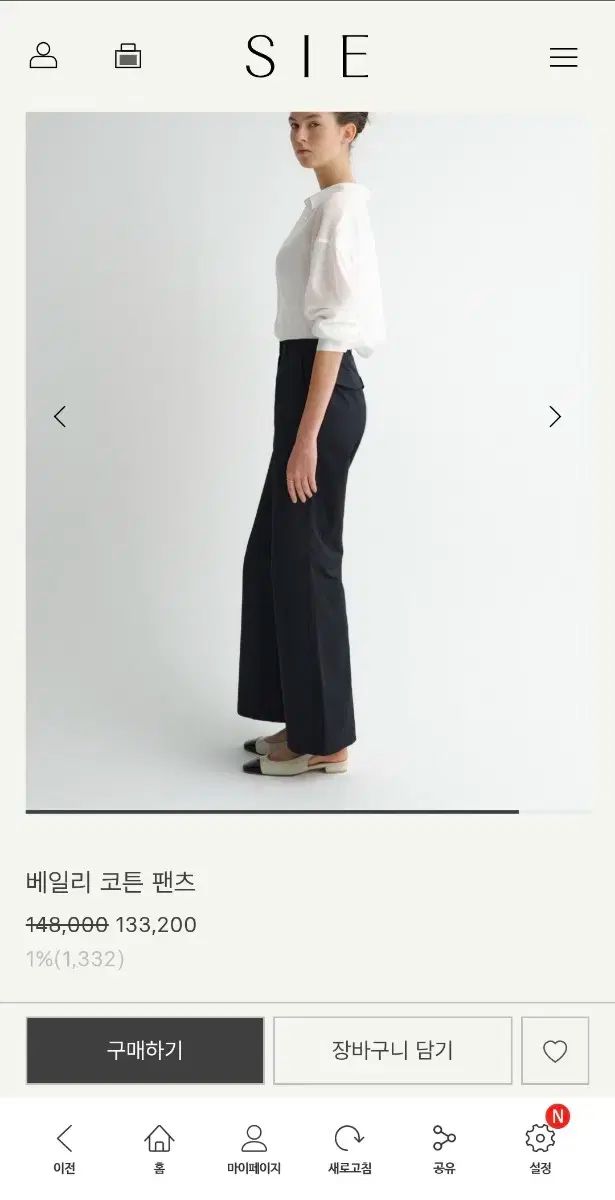
Task: Tap 구매하기 to buy now
Action: click(x=145, y=1050)
